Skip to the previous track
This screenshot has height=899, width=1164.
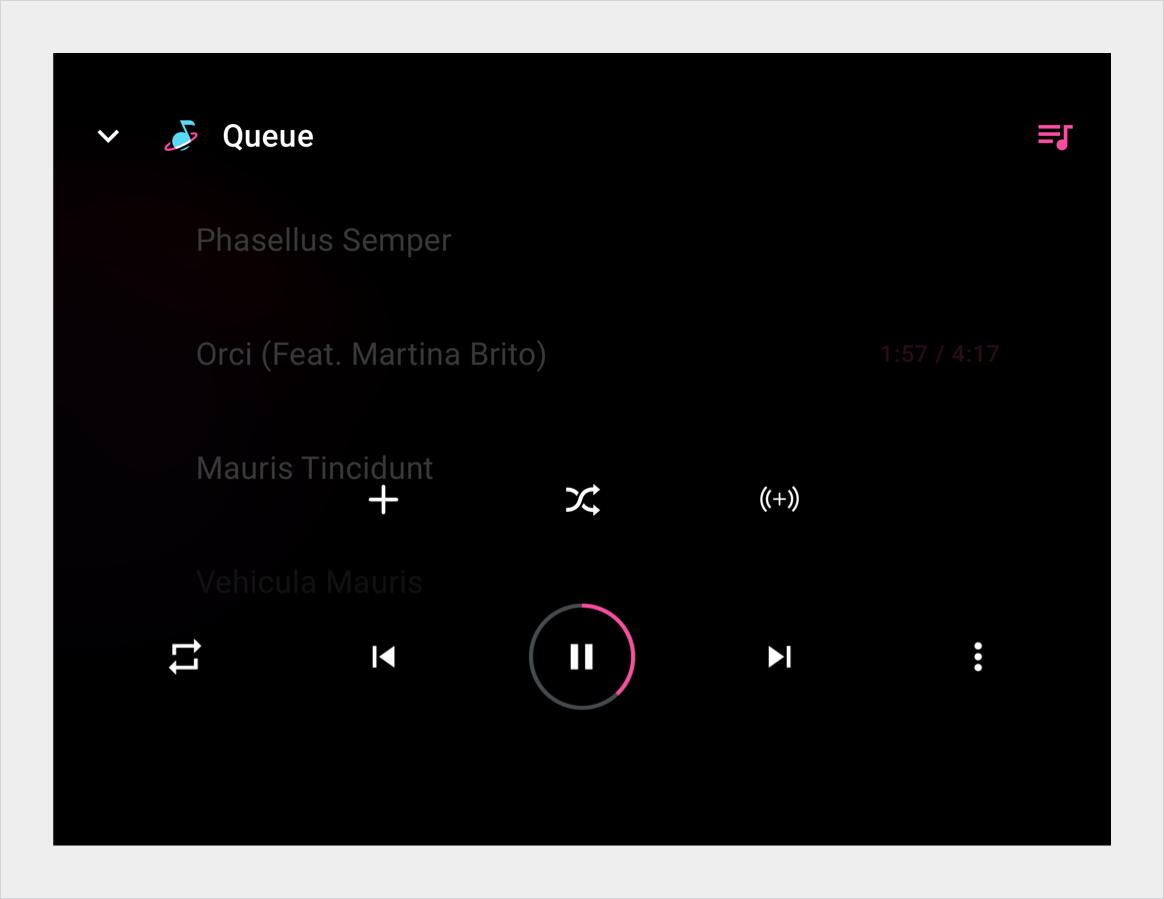click(x=383, y=657)
